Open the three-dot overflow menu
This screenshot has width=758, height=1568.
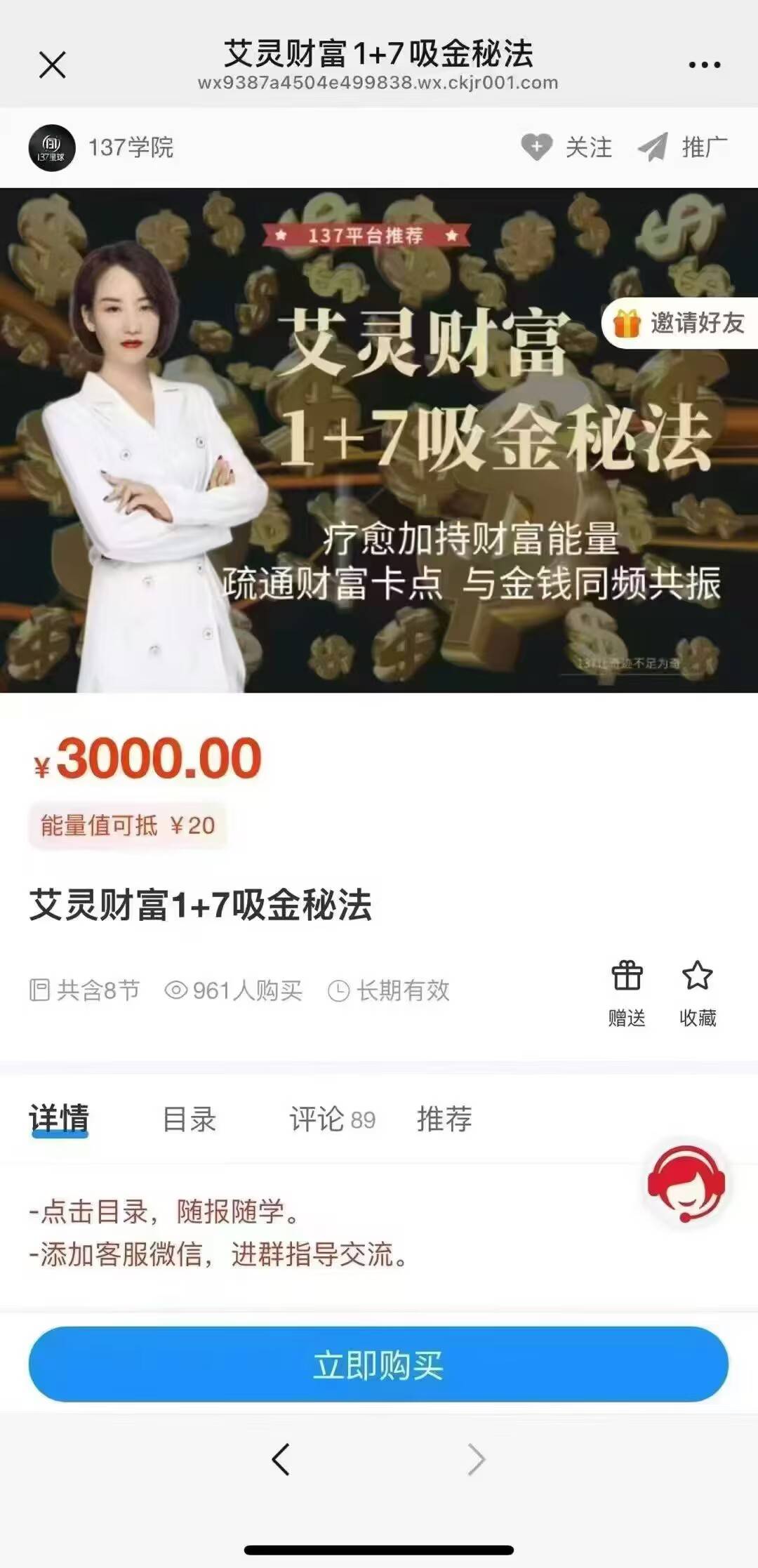(x=704, y=65)
